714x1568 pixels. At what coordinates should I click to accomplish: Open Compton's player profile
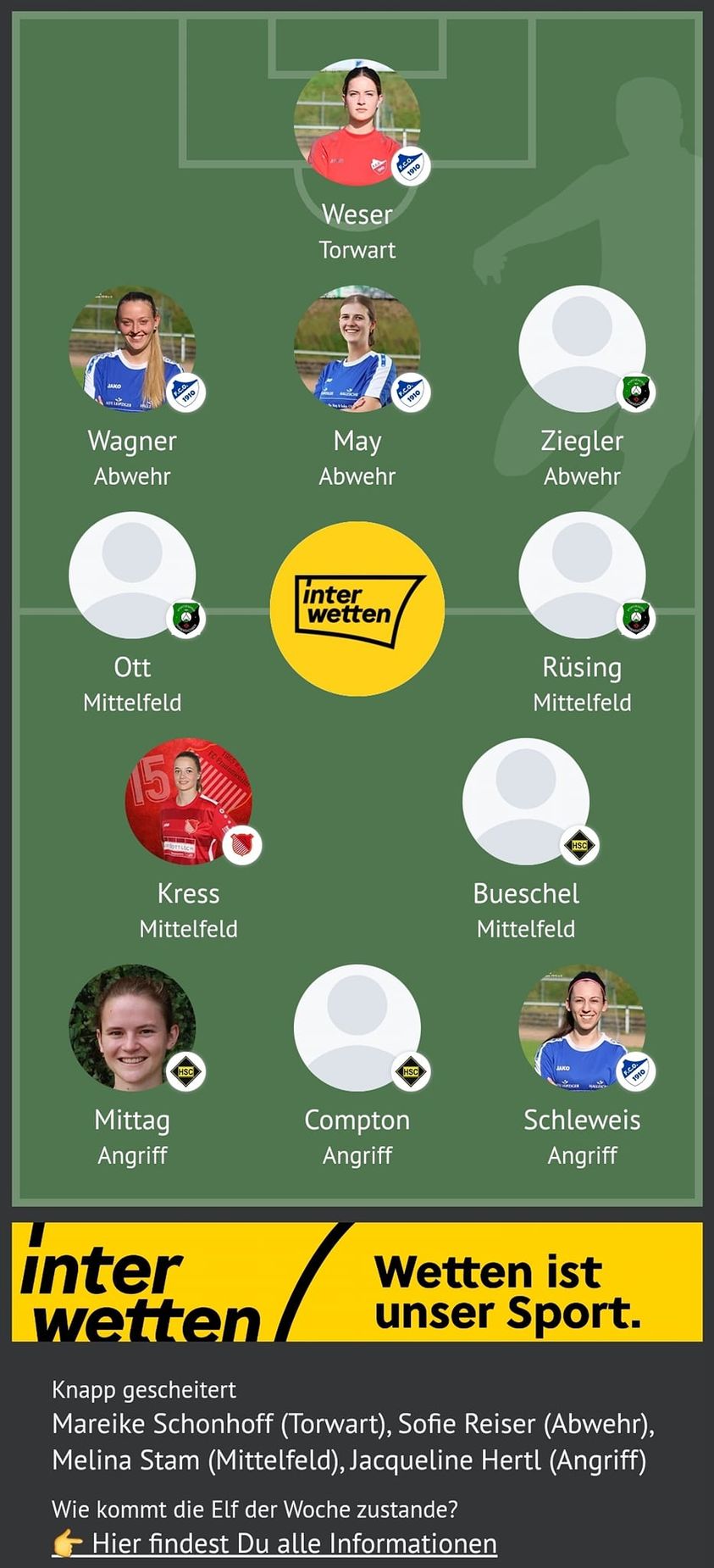tap(357, 1027)
